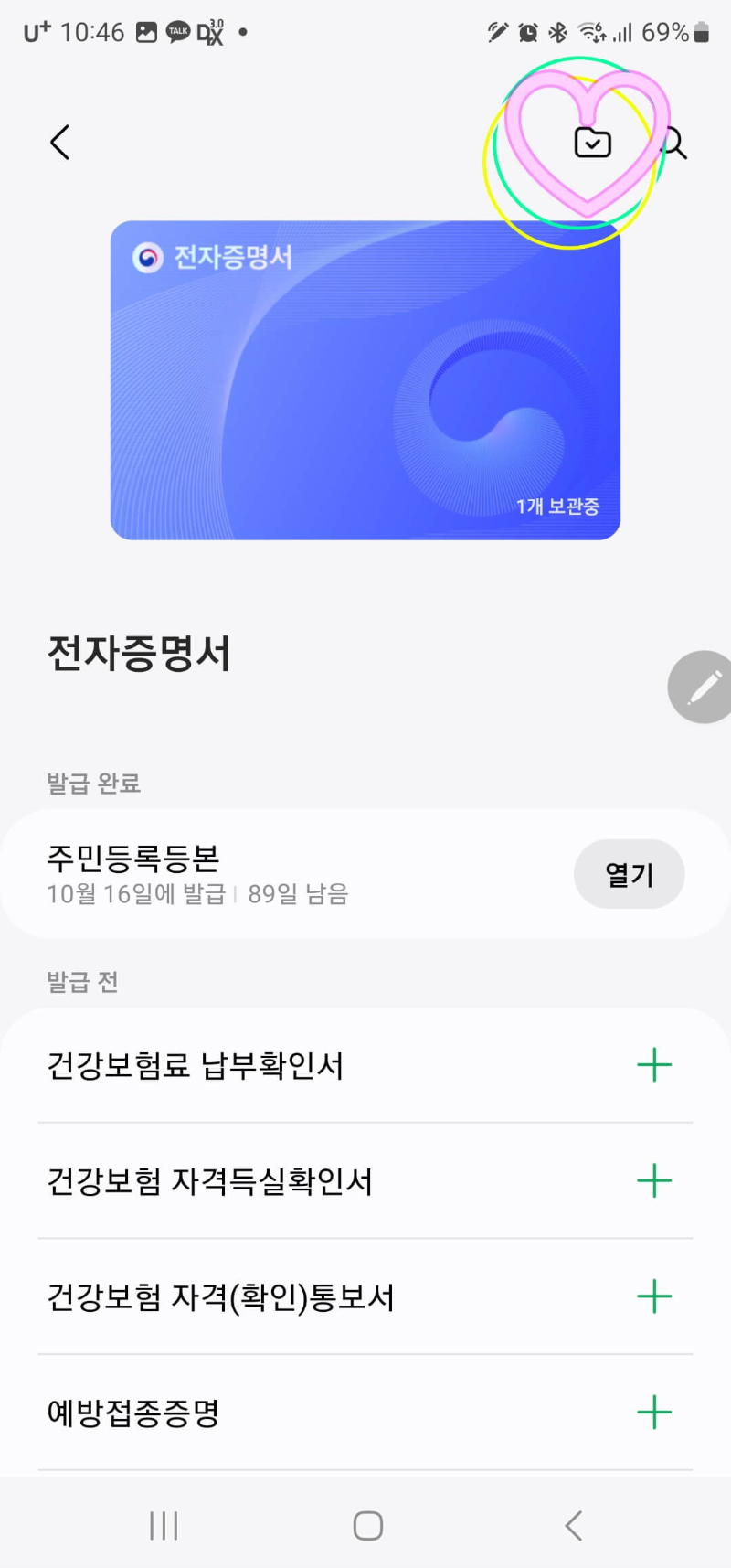This screenshot has width=731, height=1568.
Task: Tap the plus icon for 예방접종증명
Action: (654, 1412)
